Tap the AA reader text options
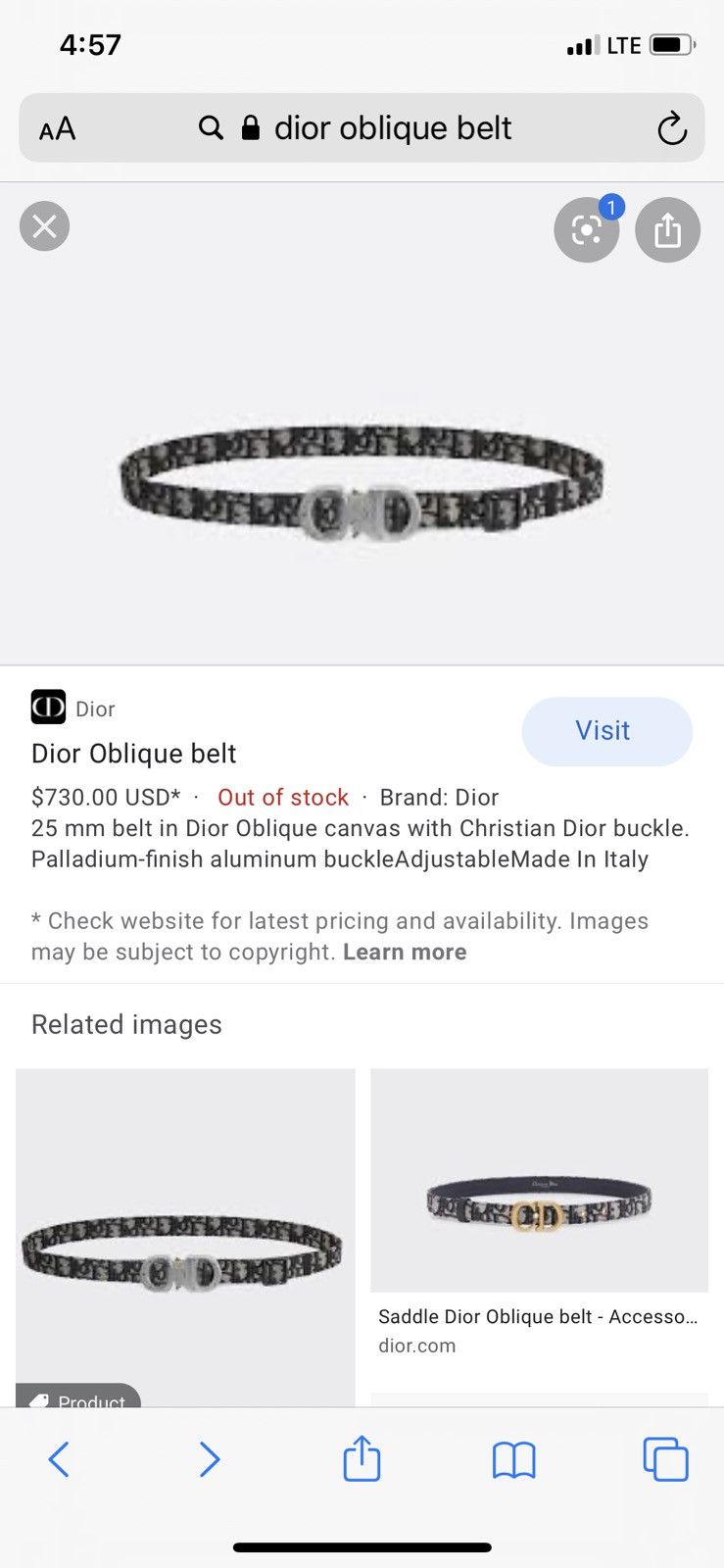The image size is (724, 1568). 58,128
